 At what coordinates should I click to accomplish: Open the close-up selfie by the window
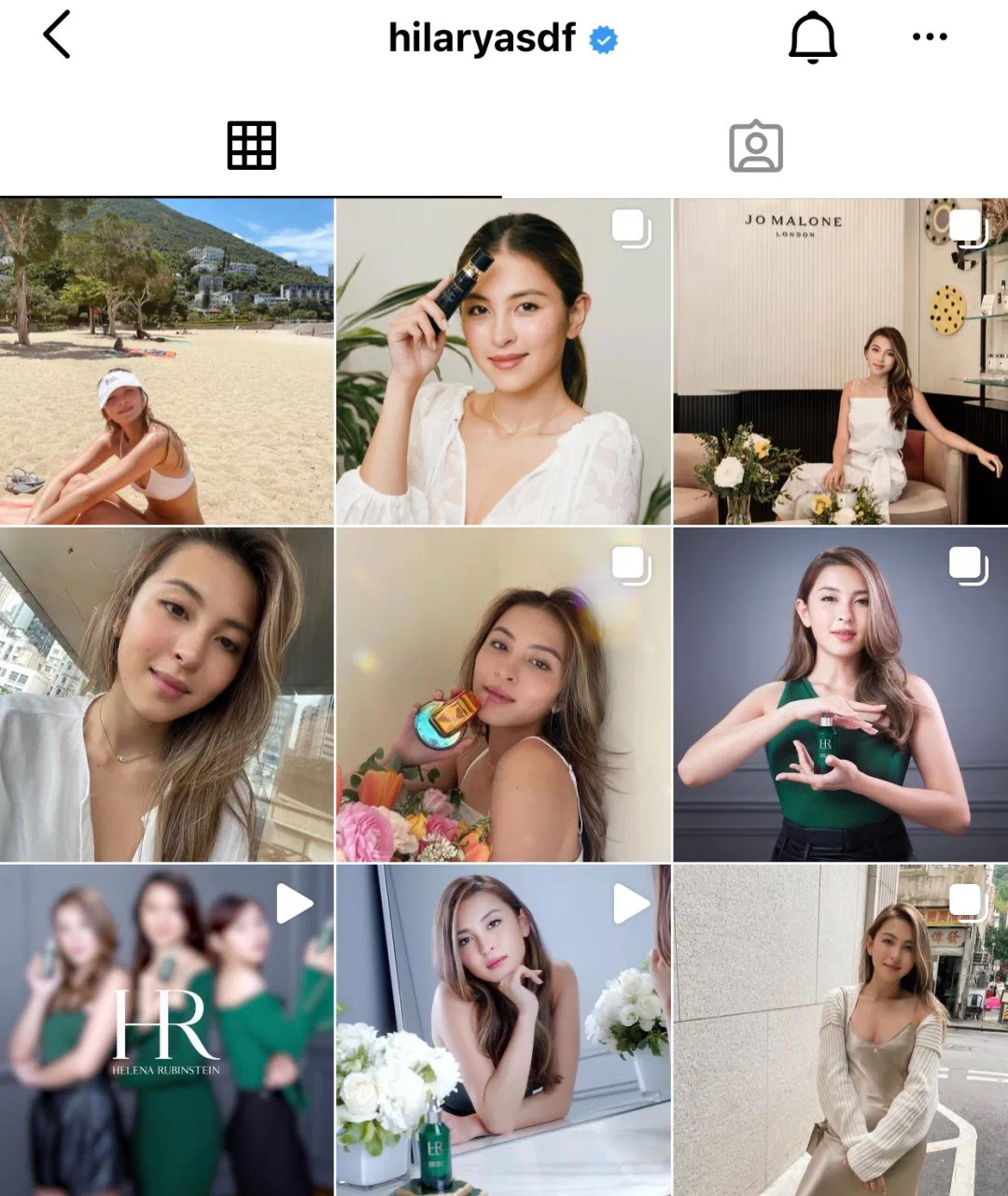pyautogui.click(x=166, y=695)
